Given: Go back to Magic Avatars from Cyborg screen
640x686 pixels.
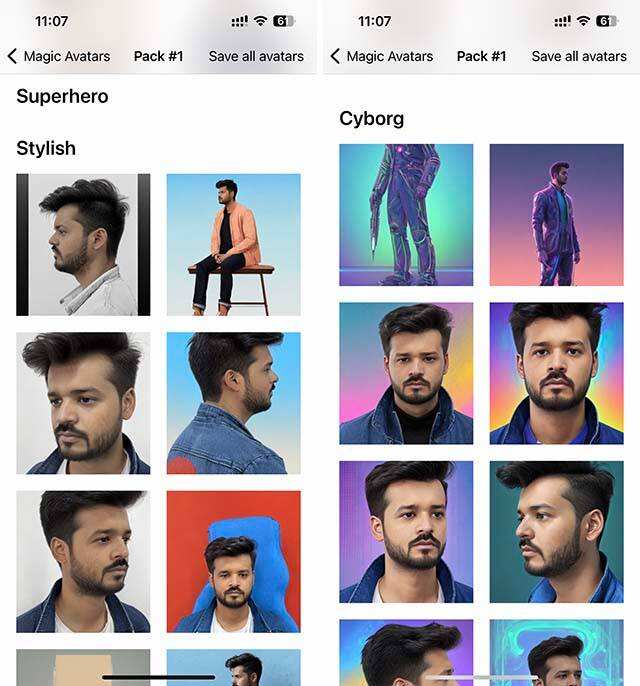Looking at the screenshot, I should (381, 56).
